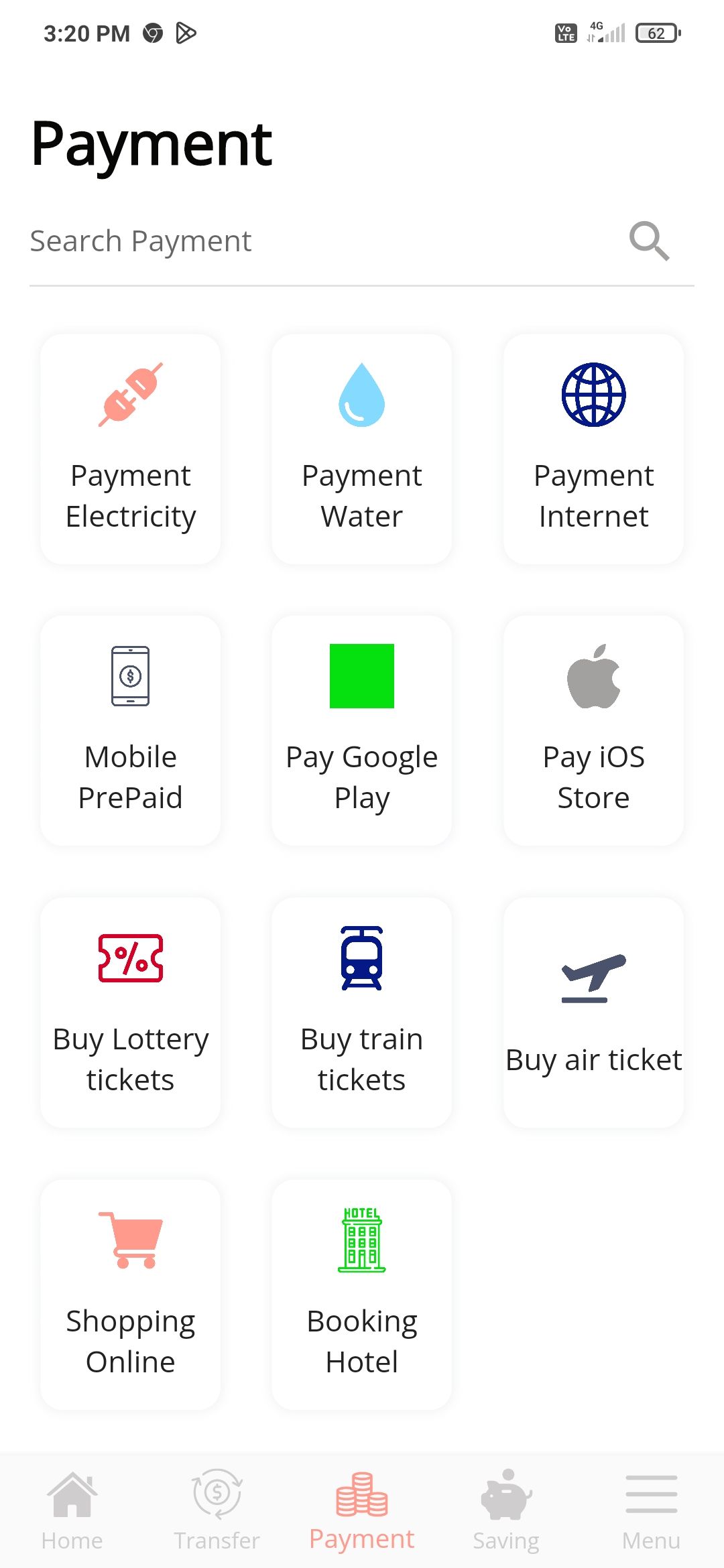Open Pay Google Play
This screenshot has height=1568, width=724.
[362, 730]
